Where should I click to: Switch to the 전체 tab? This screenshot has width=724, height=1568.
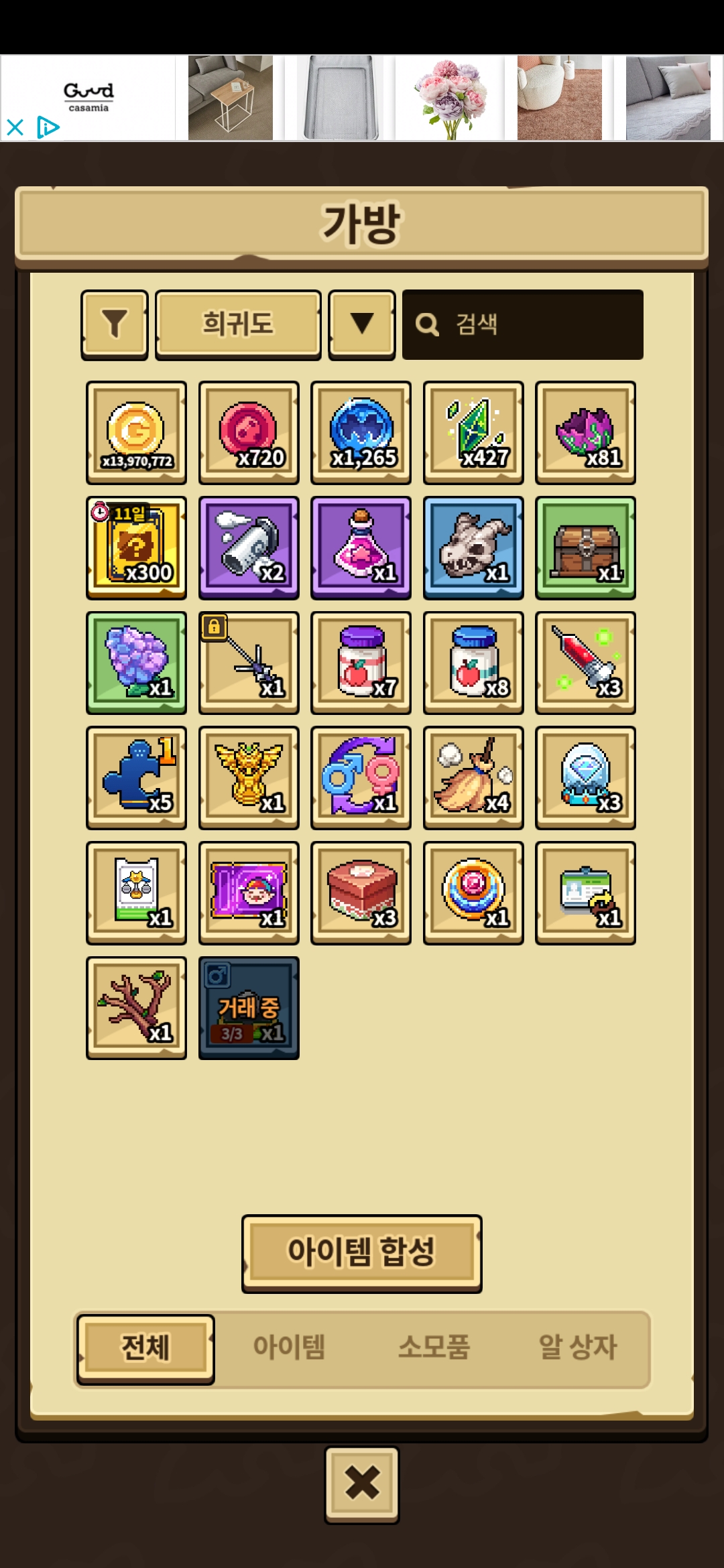(145, 1348)
